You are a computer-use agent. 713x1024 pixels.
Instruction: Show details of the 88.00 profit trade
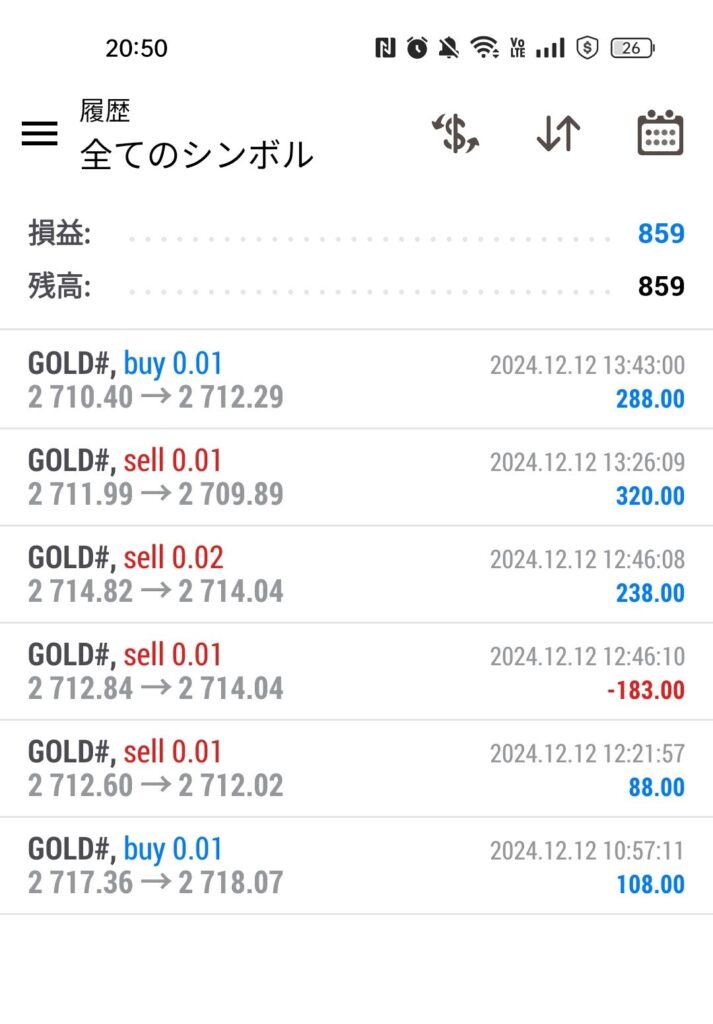click(x=356, y=768)
